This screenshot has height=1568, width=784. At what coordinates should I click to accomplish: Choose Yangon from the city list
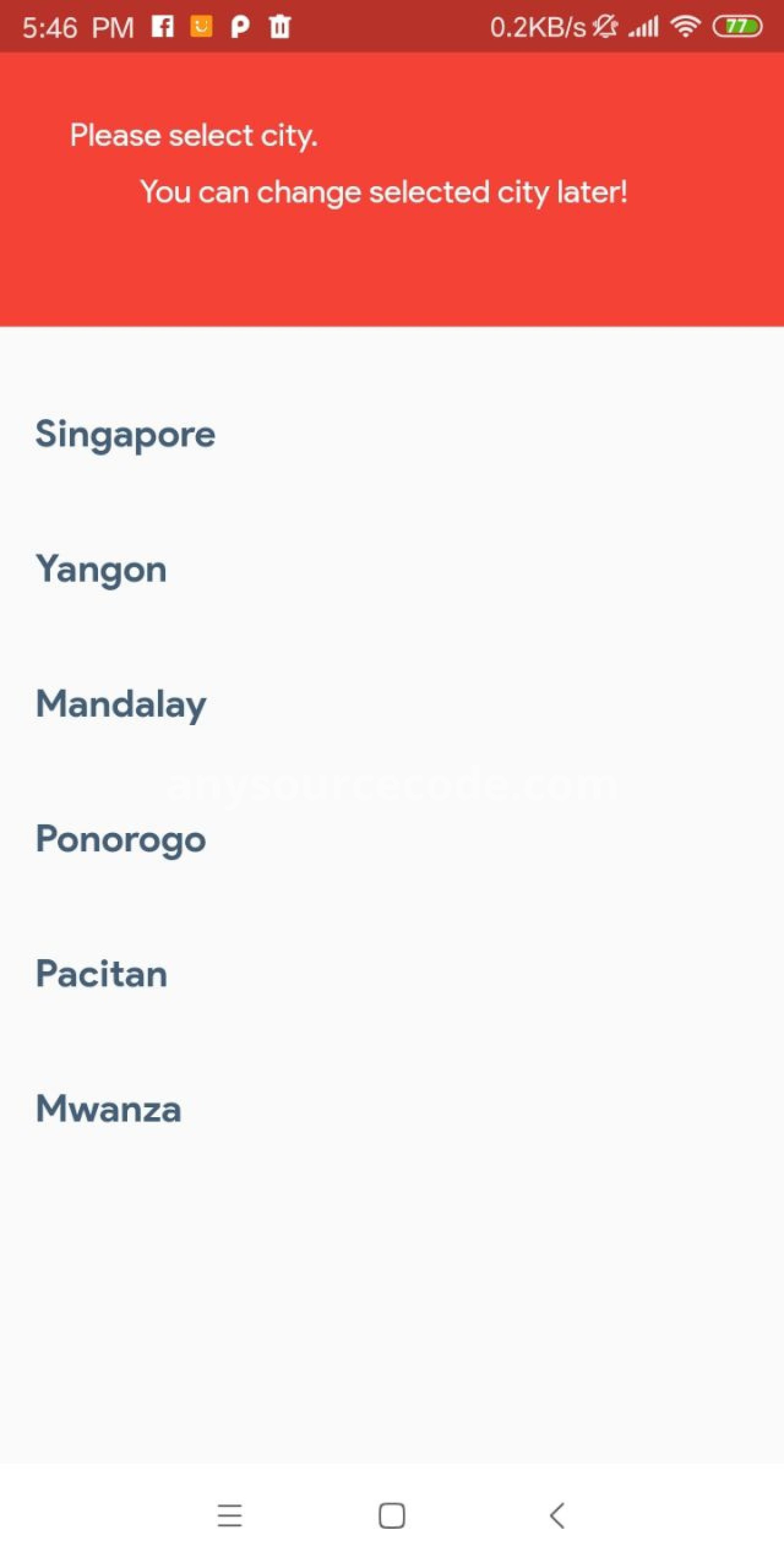(x=392, y=570)
